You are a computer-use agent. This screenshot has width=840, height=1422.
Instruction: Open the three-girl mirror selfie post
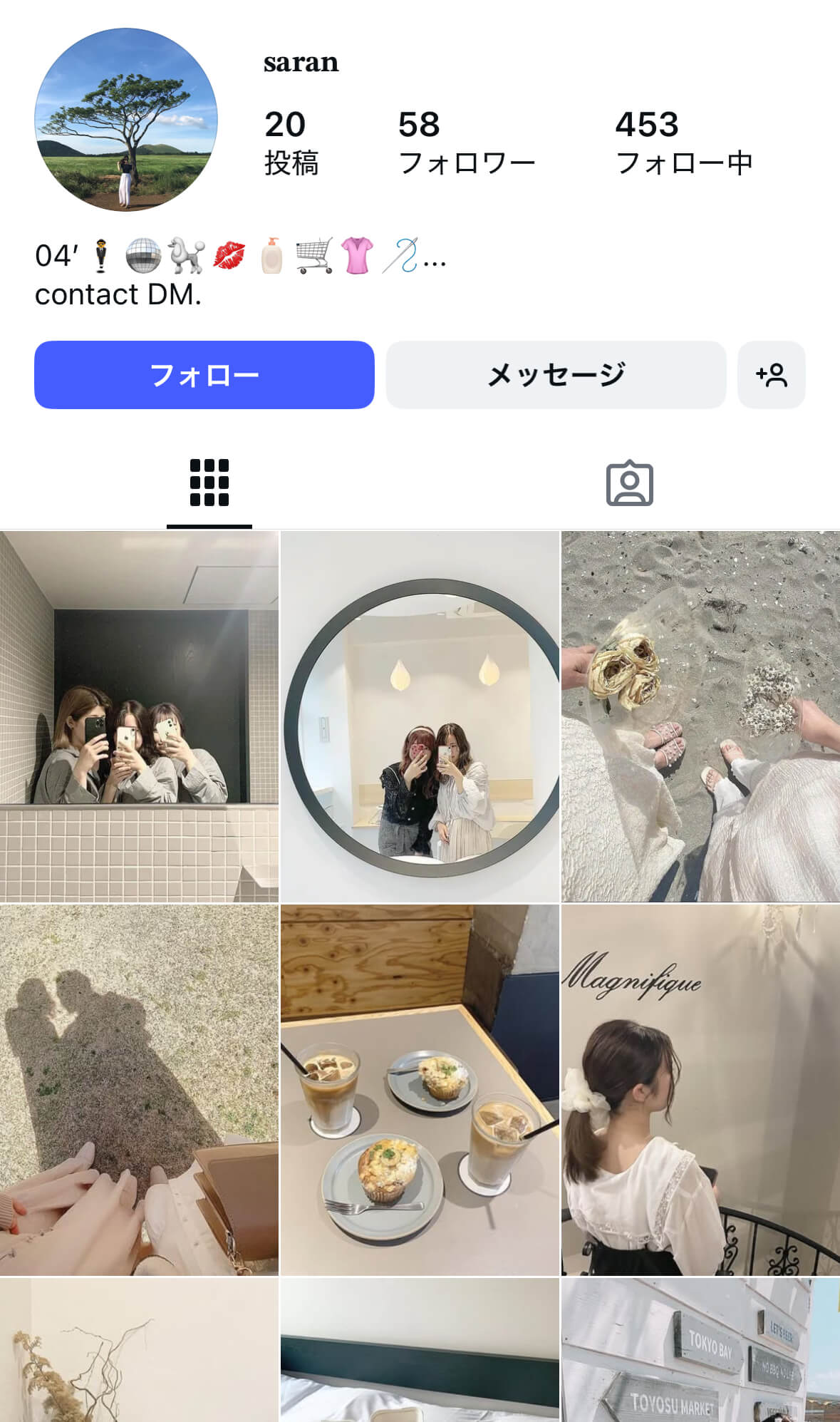pos(139,716)
